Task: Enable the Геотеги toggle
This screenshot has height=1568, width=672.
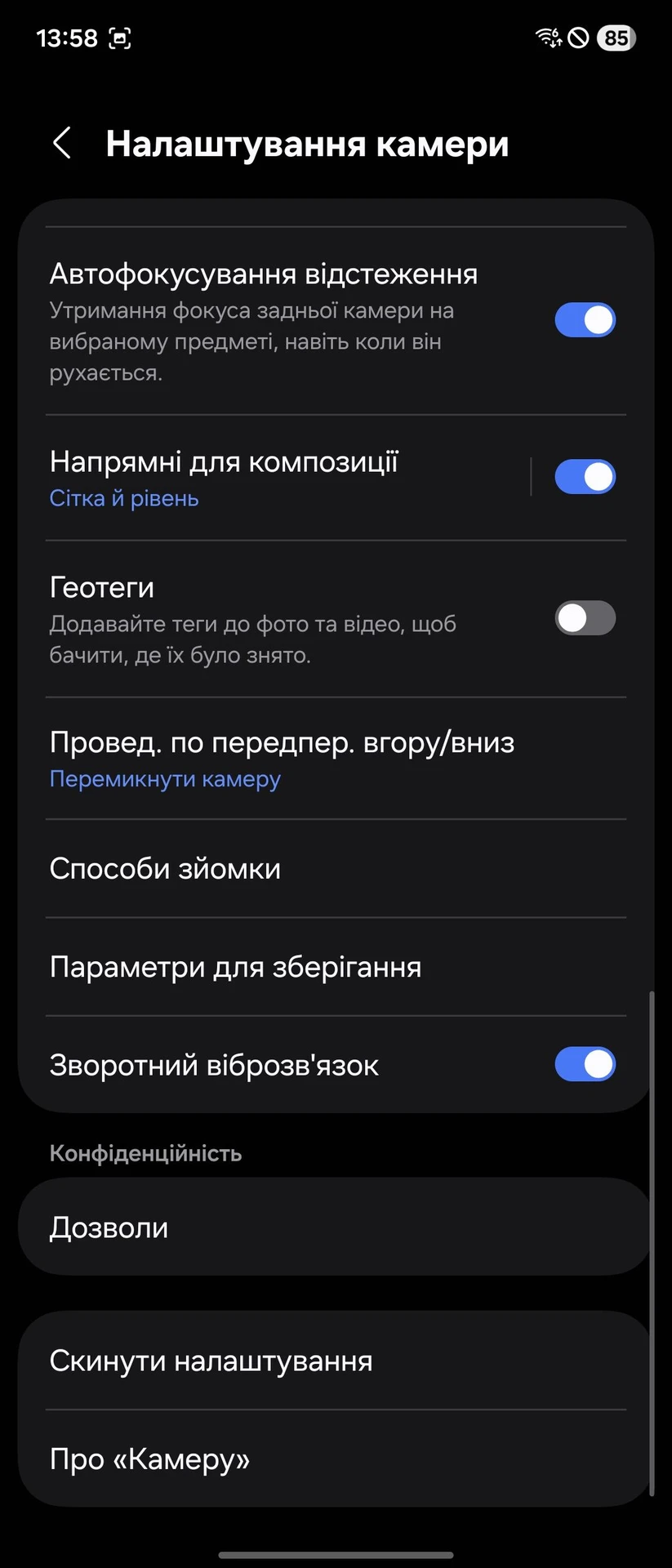Action: coord(585,618)
